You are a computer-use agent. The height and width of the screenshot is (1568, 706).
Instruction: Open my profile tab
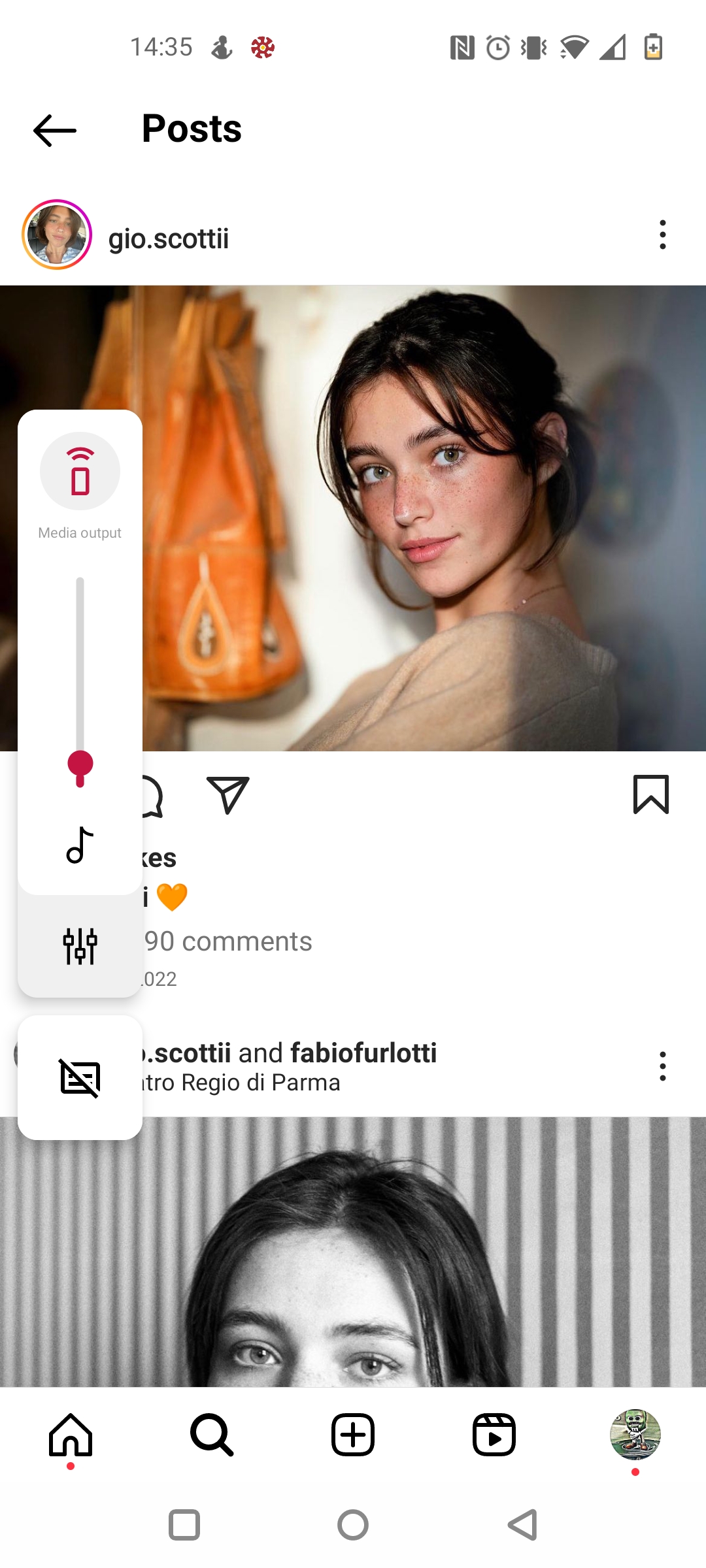[635, 1435]
